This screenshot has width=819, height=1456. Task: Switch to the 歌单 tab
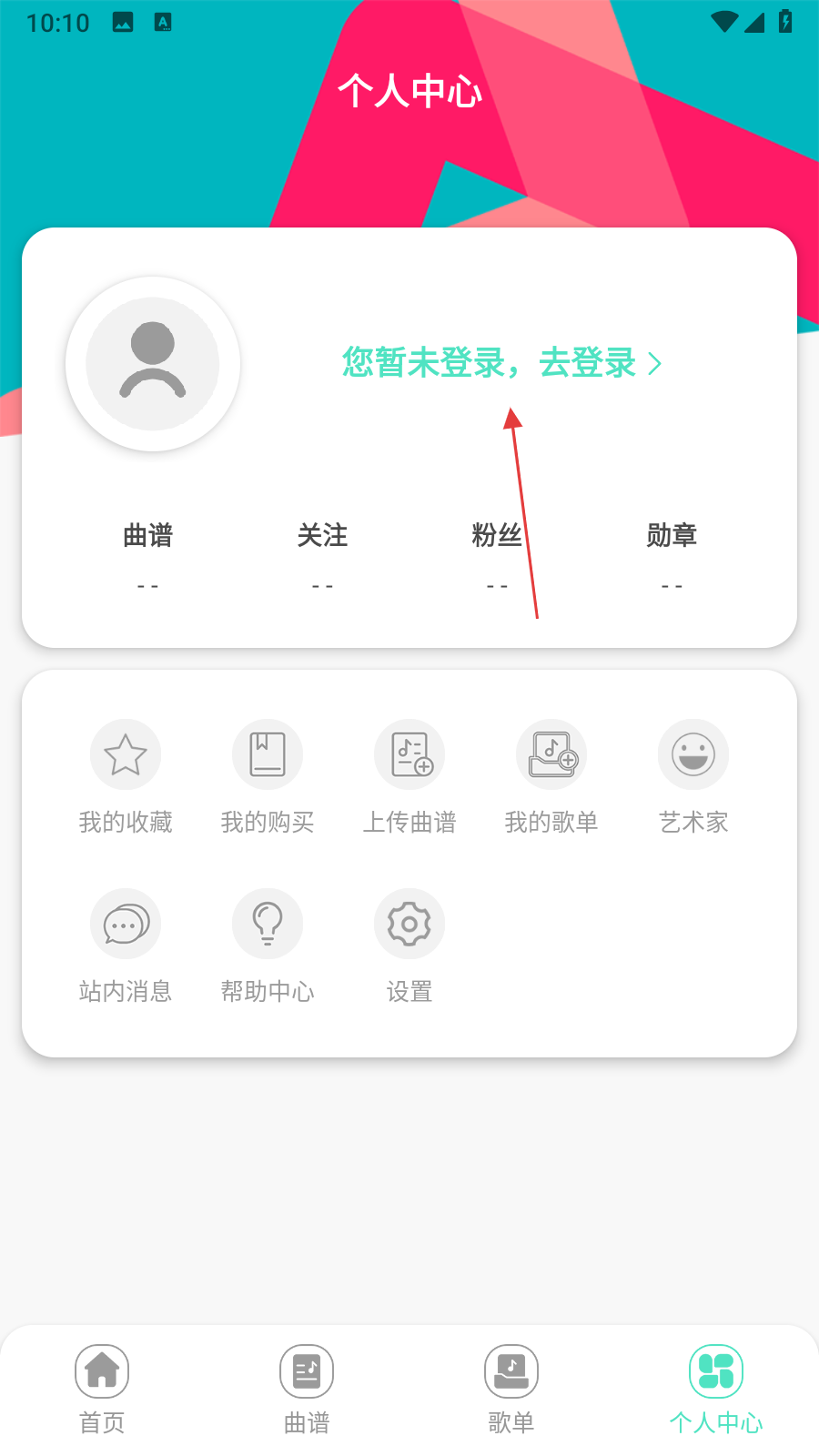511,1390
